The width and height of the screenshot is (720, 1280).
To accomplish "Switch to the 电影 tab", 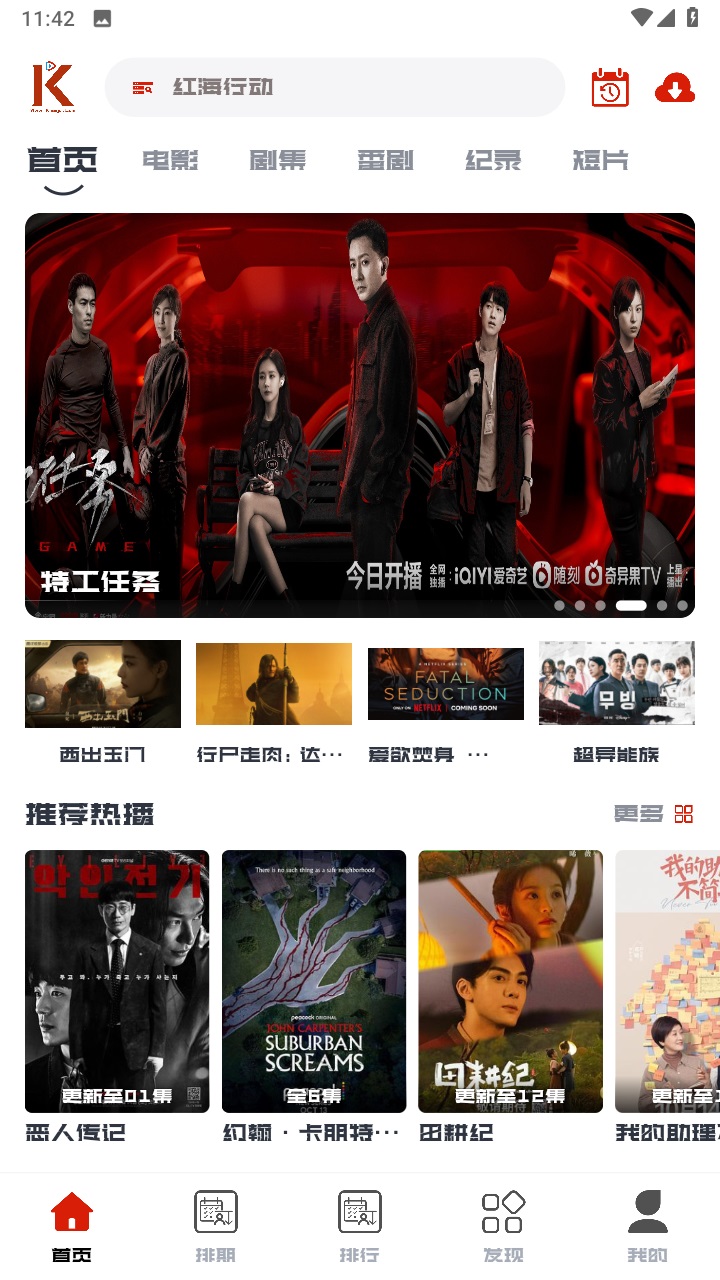I will pos(170,160).
